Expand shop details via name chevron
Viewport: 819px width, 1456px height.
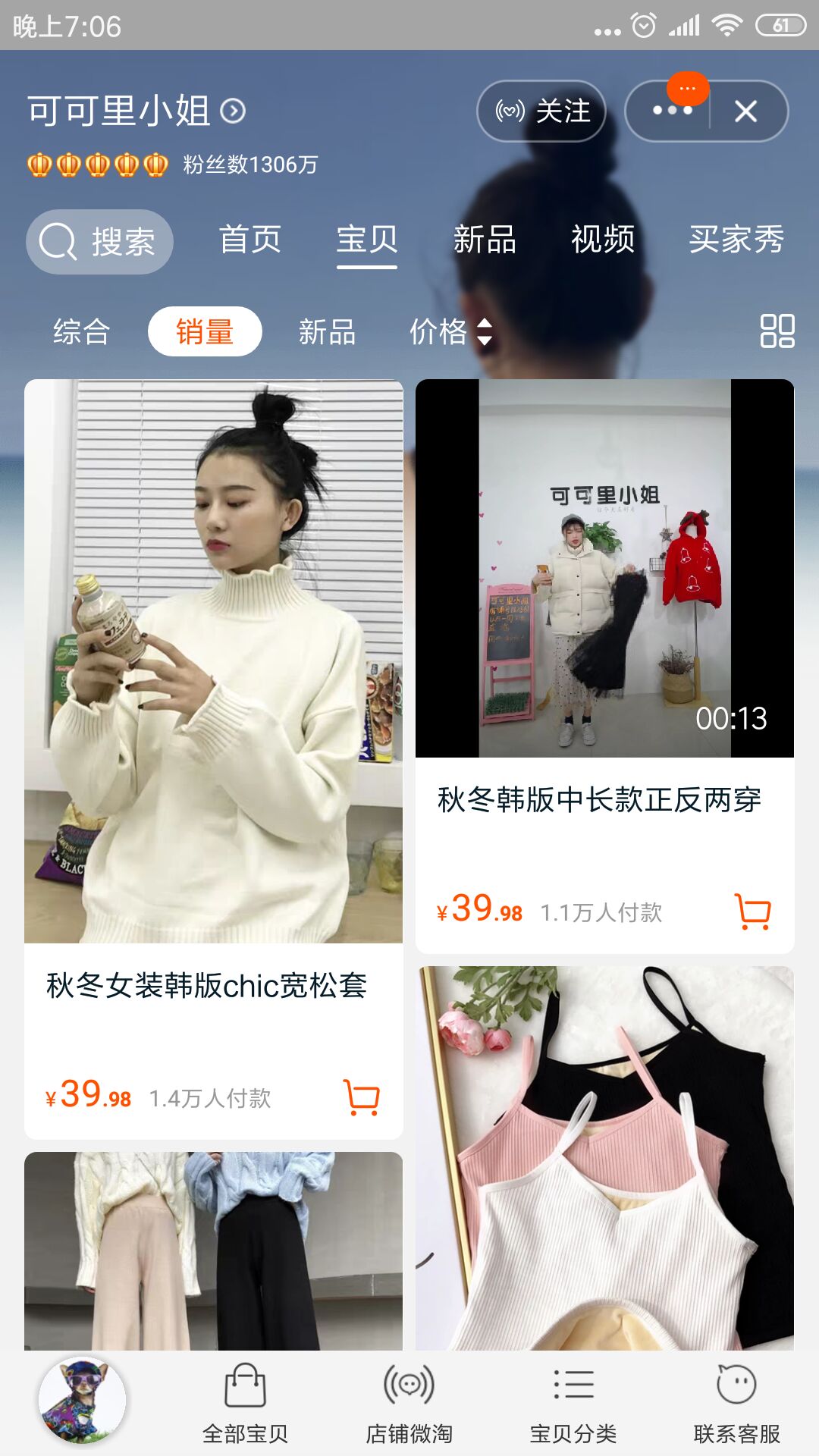click(233, 108)
